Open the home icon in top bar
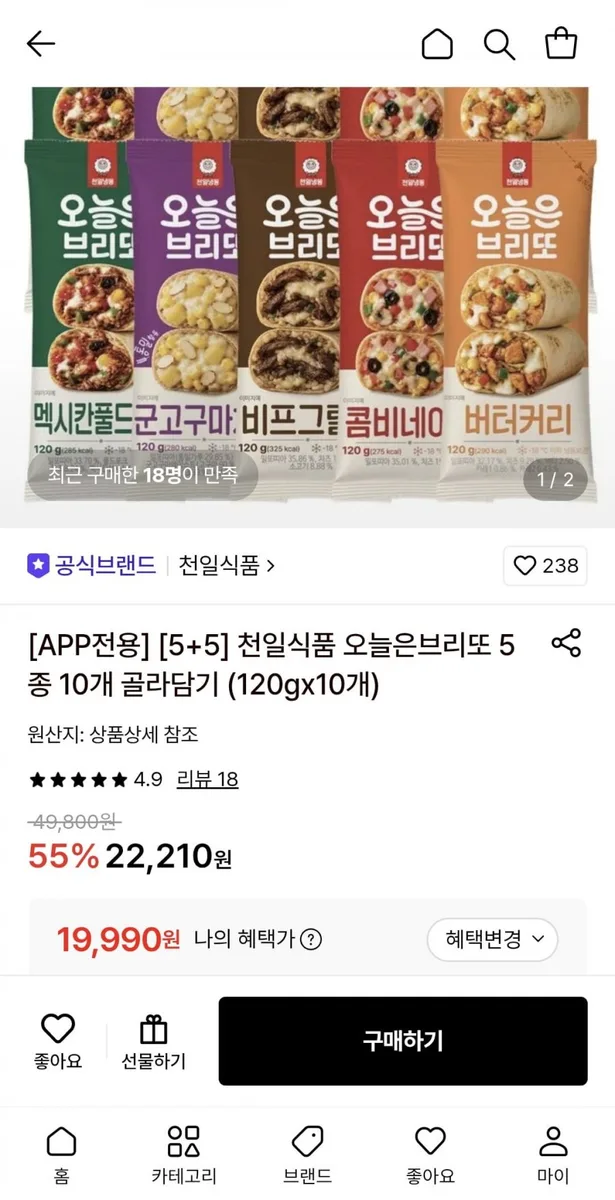 (437, 44)
